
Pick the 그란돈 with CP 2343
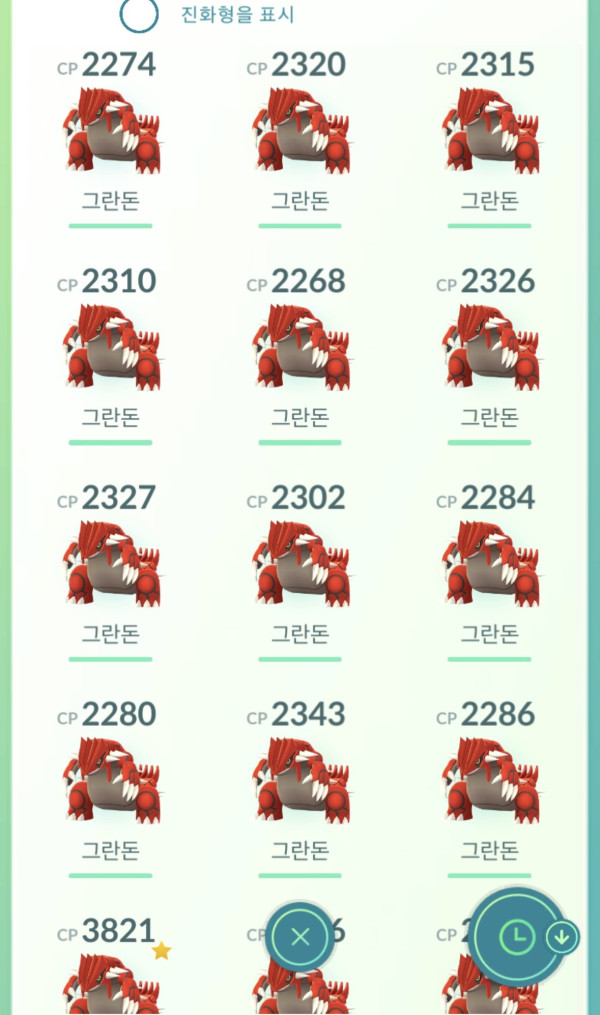300,780
